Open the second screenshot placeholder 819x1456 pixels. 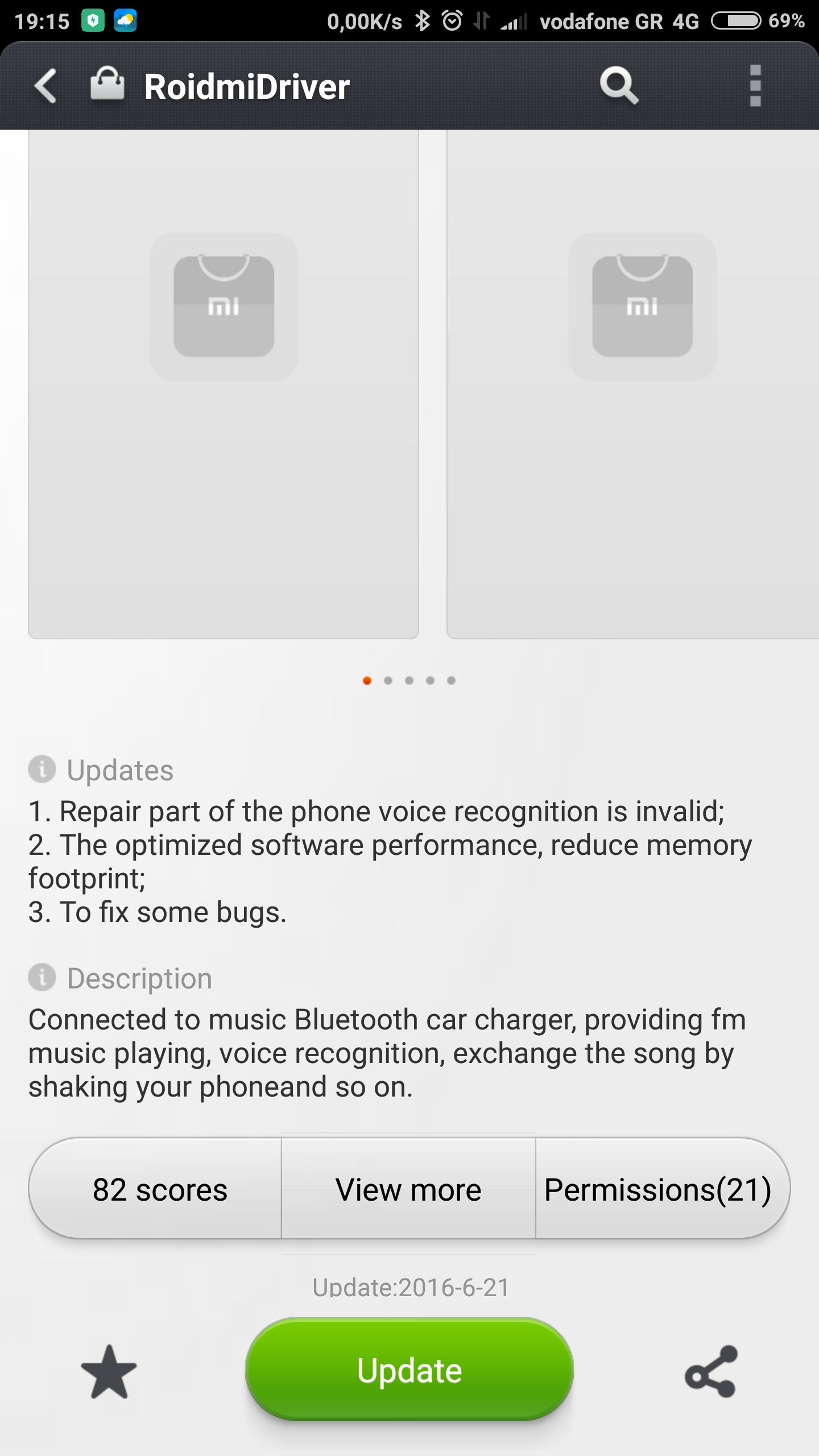pyautogui.click(x=632, y=384)
